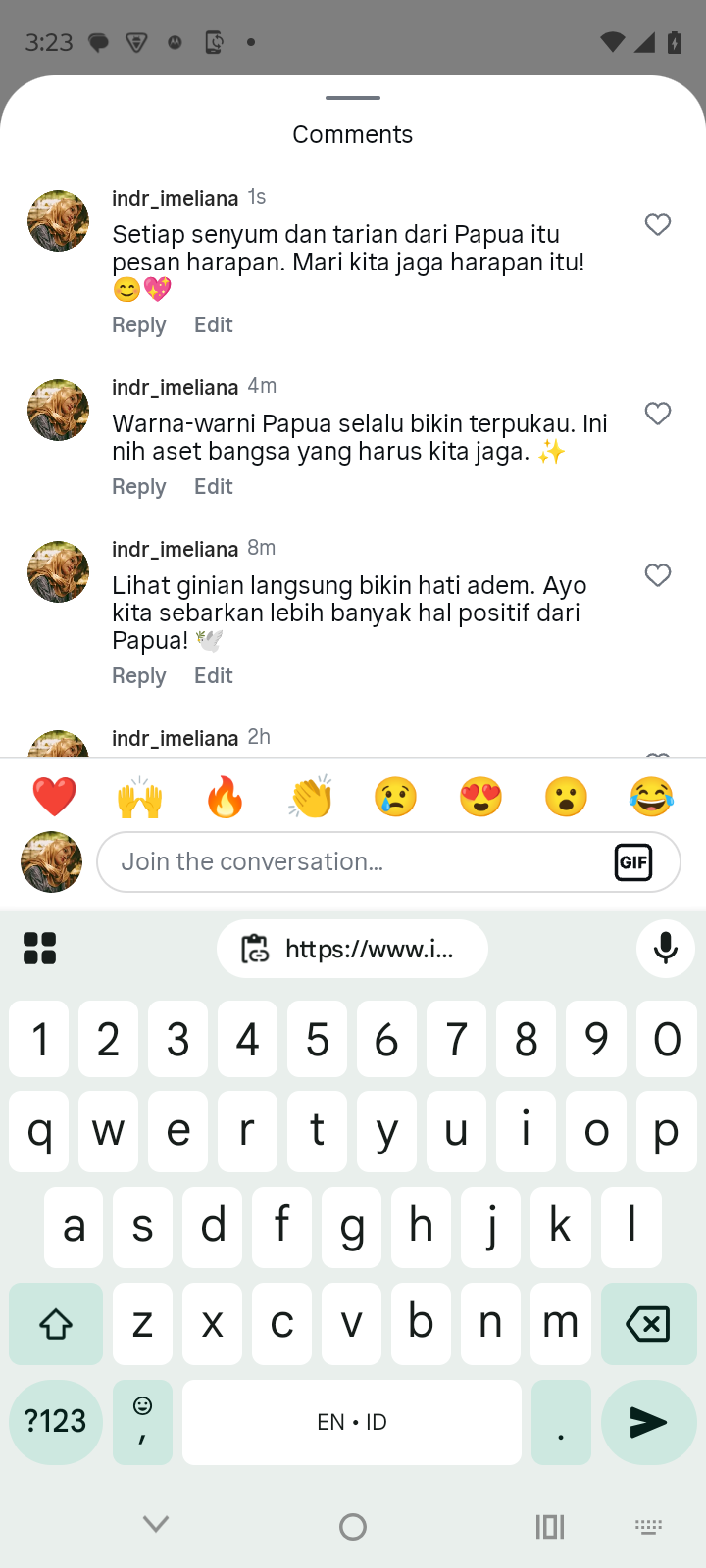This screenshot has height=1568, width=706.
Task: Edit the comment posted 4m ago
Action: point(213,487)
